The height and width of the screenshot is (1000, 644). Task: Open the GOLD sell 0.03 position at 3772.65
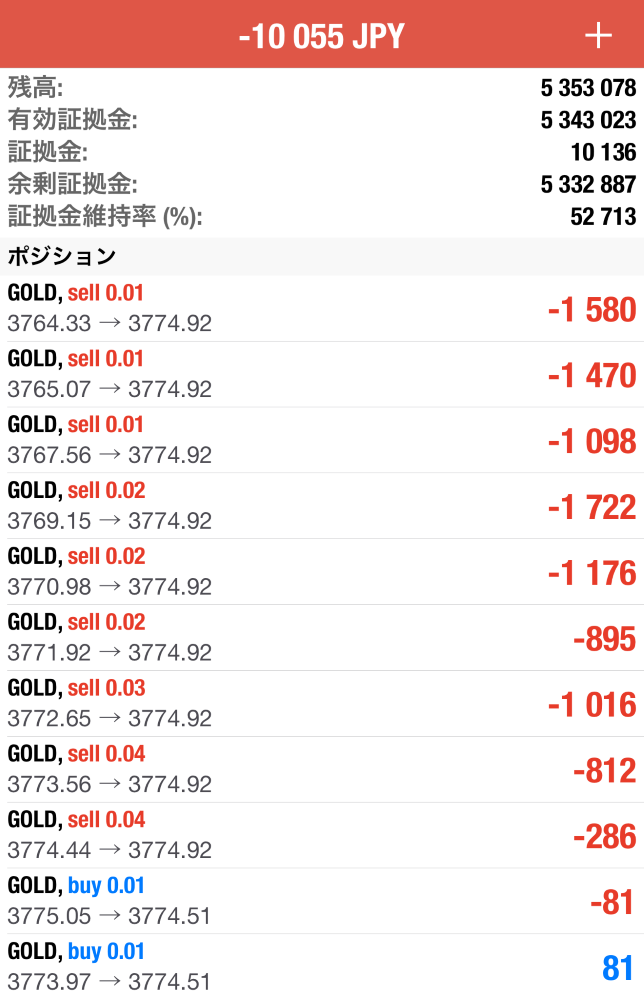322,704
